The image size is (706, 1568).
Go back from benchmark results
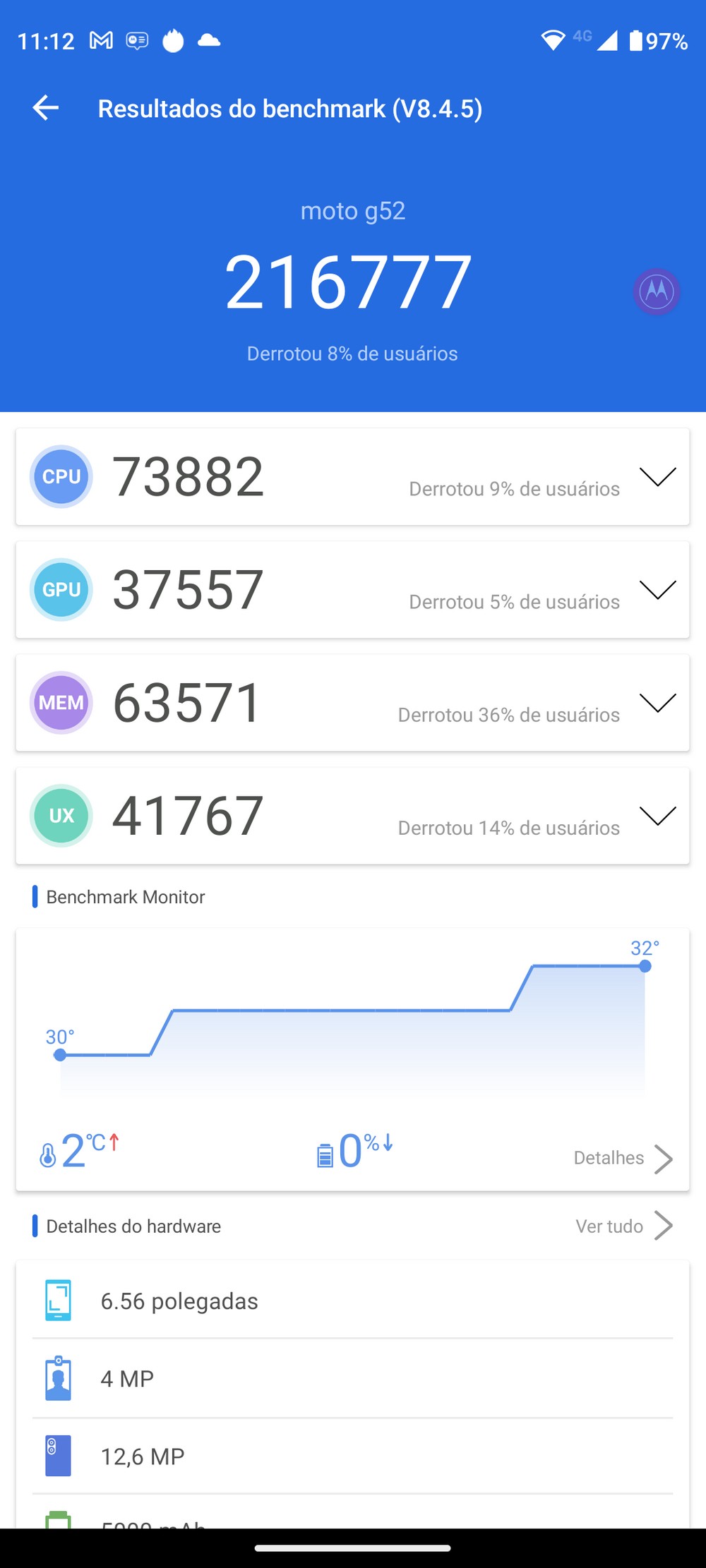(x=46, y=108)
